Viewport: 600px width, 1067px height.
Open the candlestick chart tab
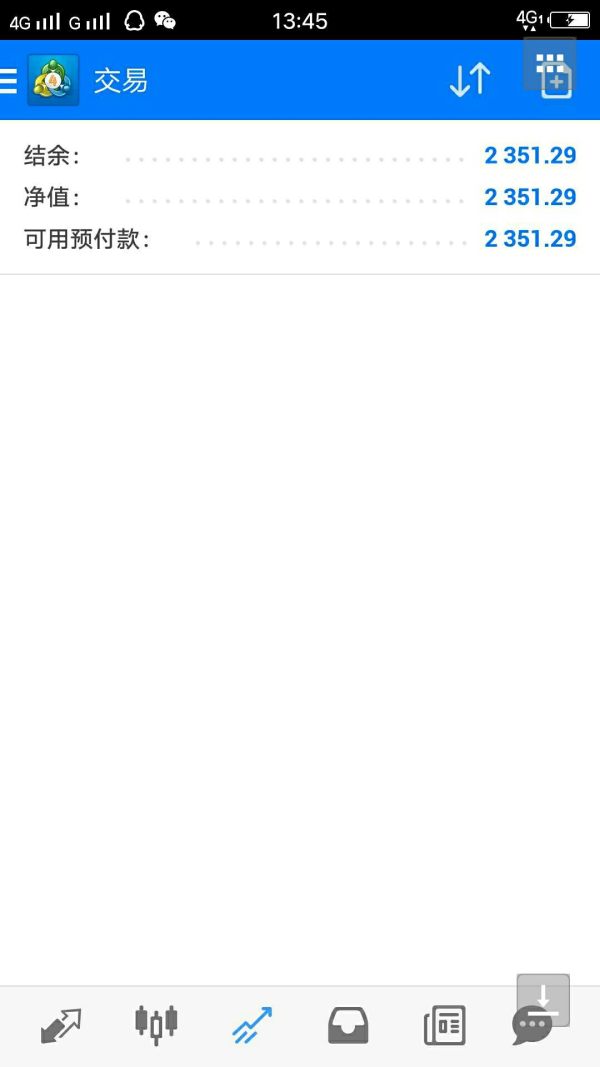tap(156, 1025)
